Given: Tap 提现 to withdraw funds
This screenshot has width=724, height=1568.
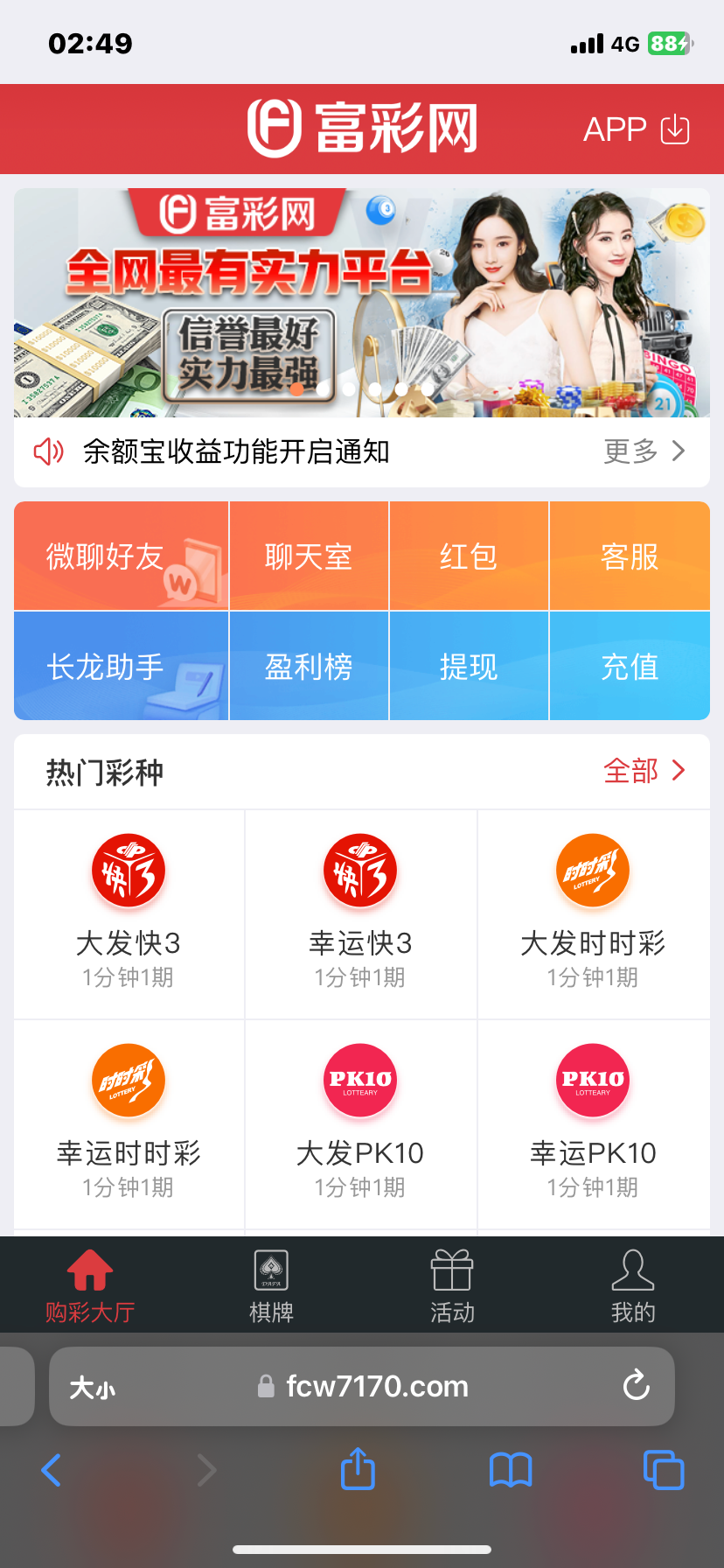Looking at the screenshot, I should tap(469, 667).
